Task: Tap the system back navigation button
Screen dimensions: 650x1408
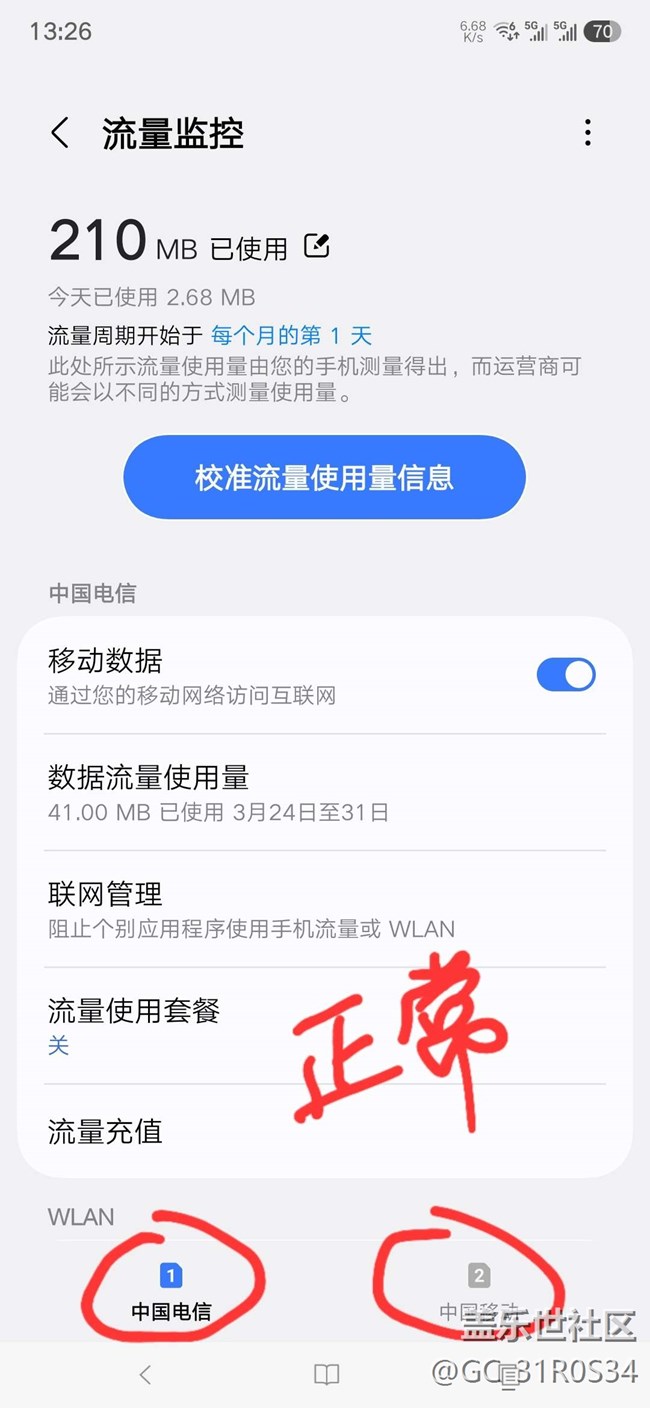Action: pyautogui.click(x=145, y=1374)
